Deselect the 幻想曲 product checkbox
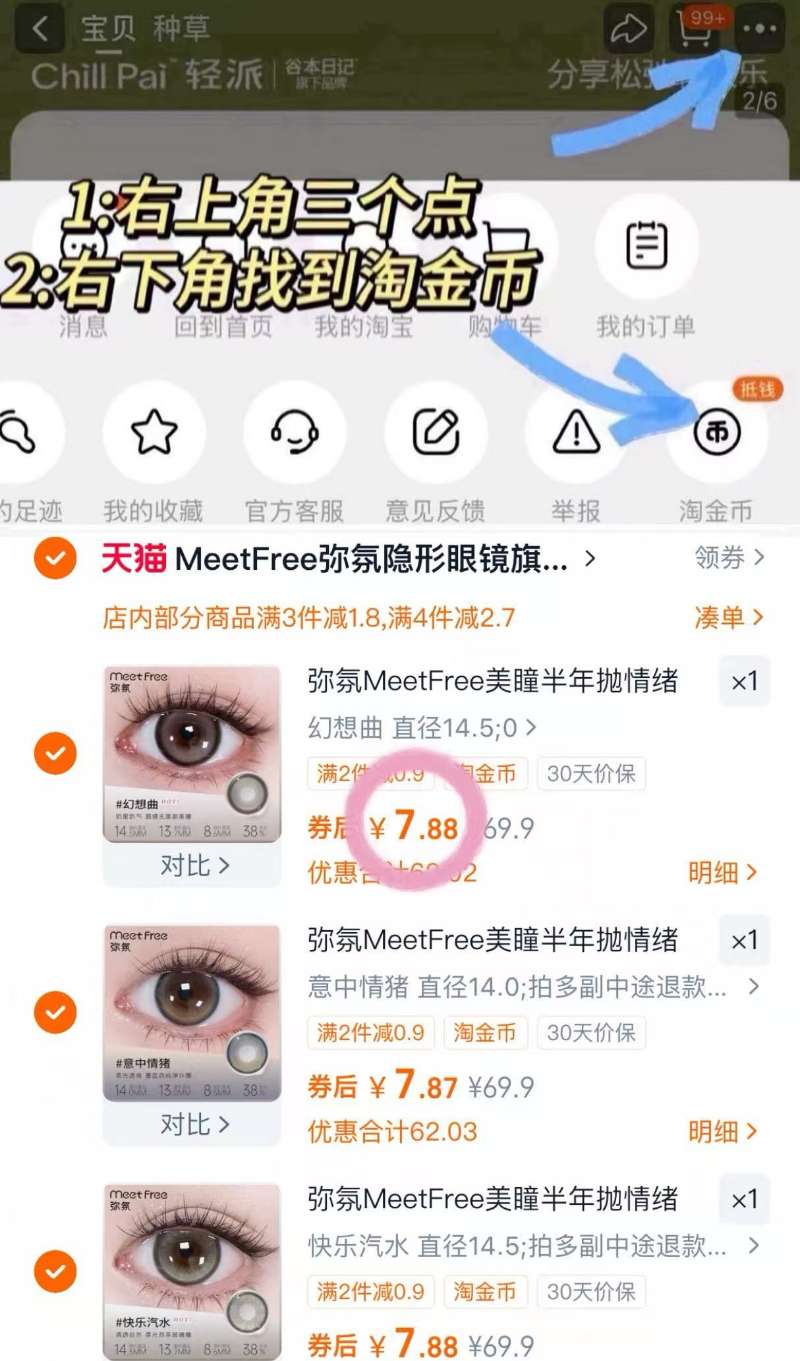Screen dimensions: 800x1361 point(55,754)
